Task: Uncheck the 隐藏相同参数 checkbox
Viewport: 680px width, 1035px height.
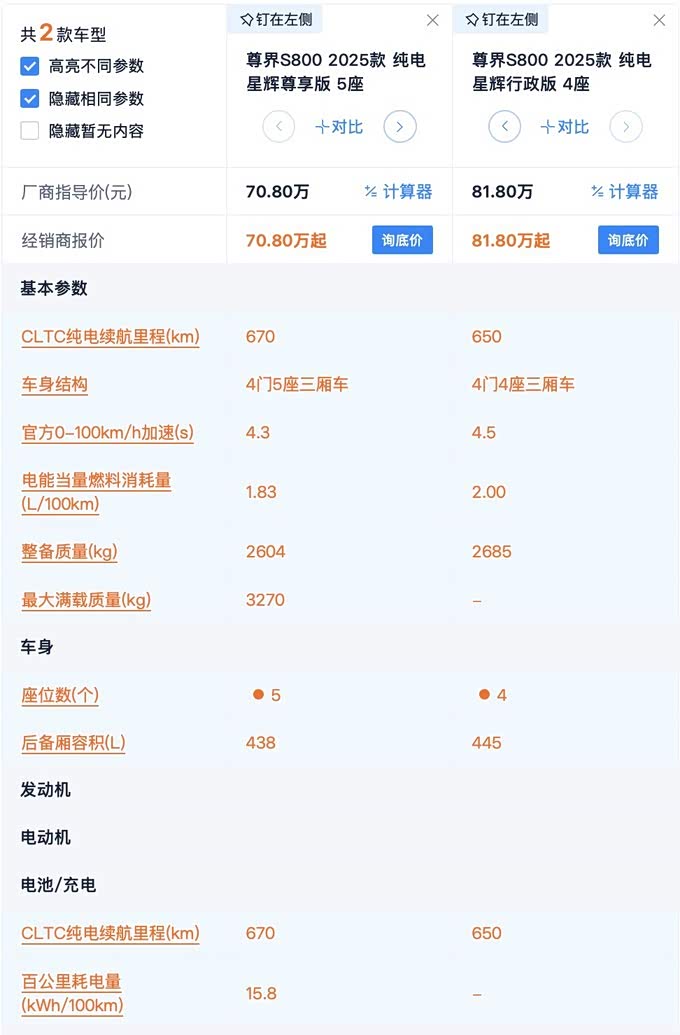Action: (x=30, y=99)
